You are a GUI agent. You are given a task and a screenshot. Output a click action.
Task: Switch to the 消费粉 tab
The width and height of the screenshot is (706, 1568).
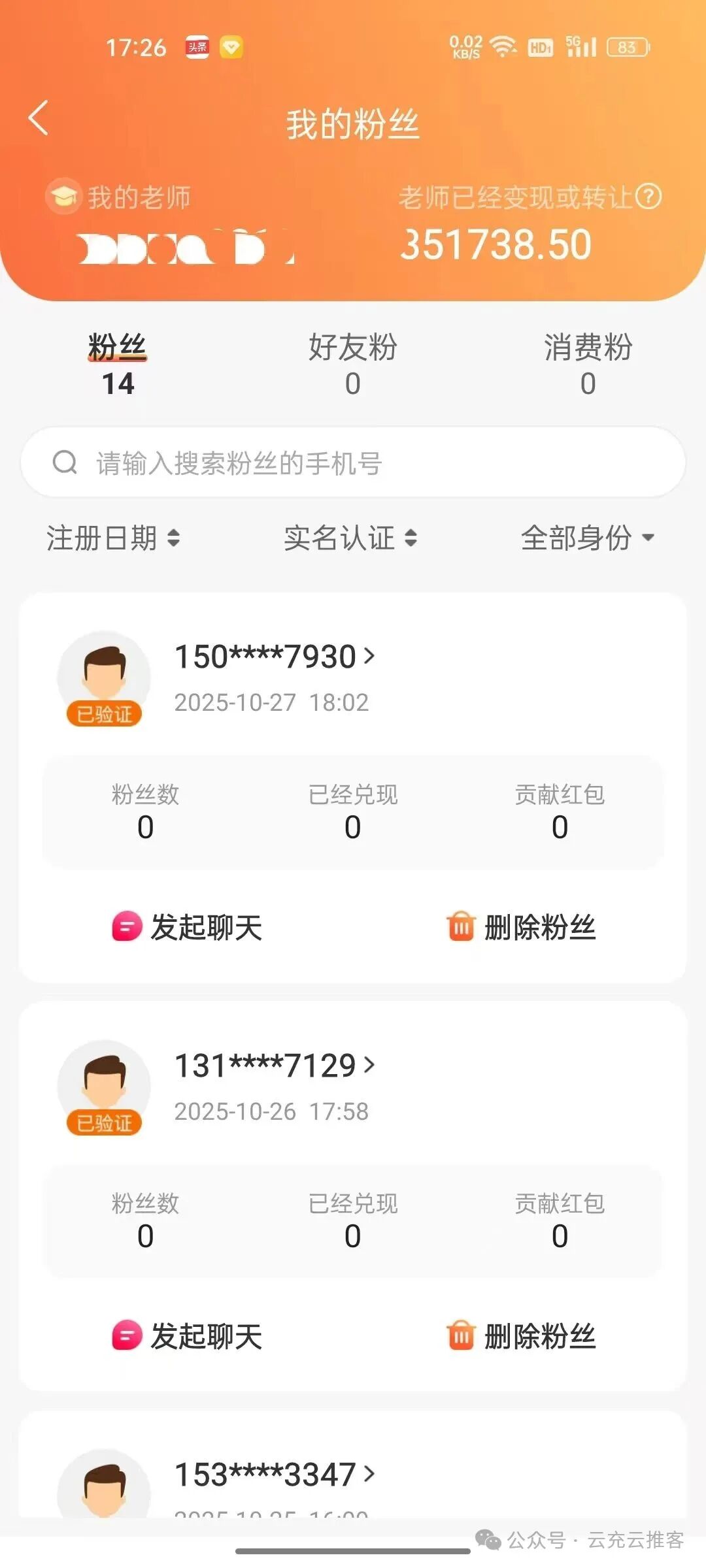586,365
